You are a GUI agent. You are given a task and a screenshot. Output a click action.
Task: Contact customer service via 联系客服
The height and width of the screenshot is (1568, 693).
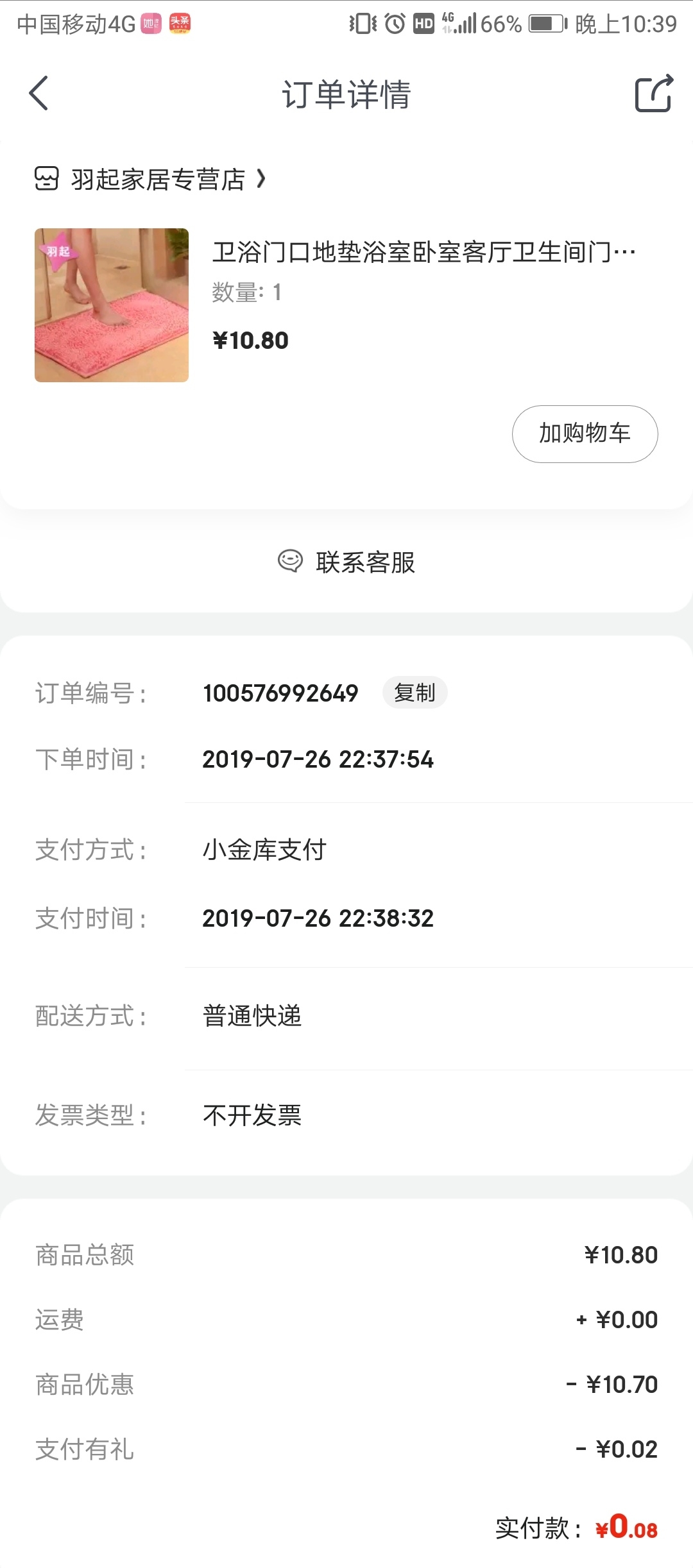tap(346, 562)
